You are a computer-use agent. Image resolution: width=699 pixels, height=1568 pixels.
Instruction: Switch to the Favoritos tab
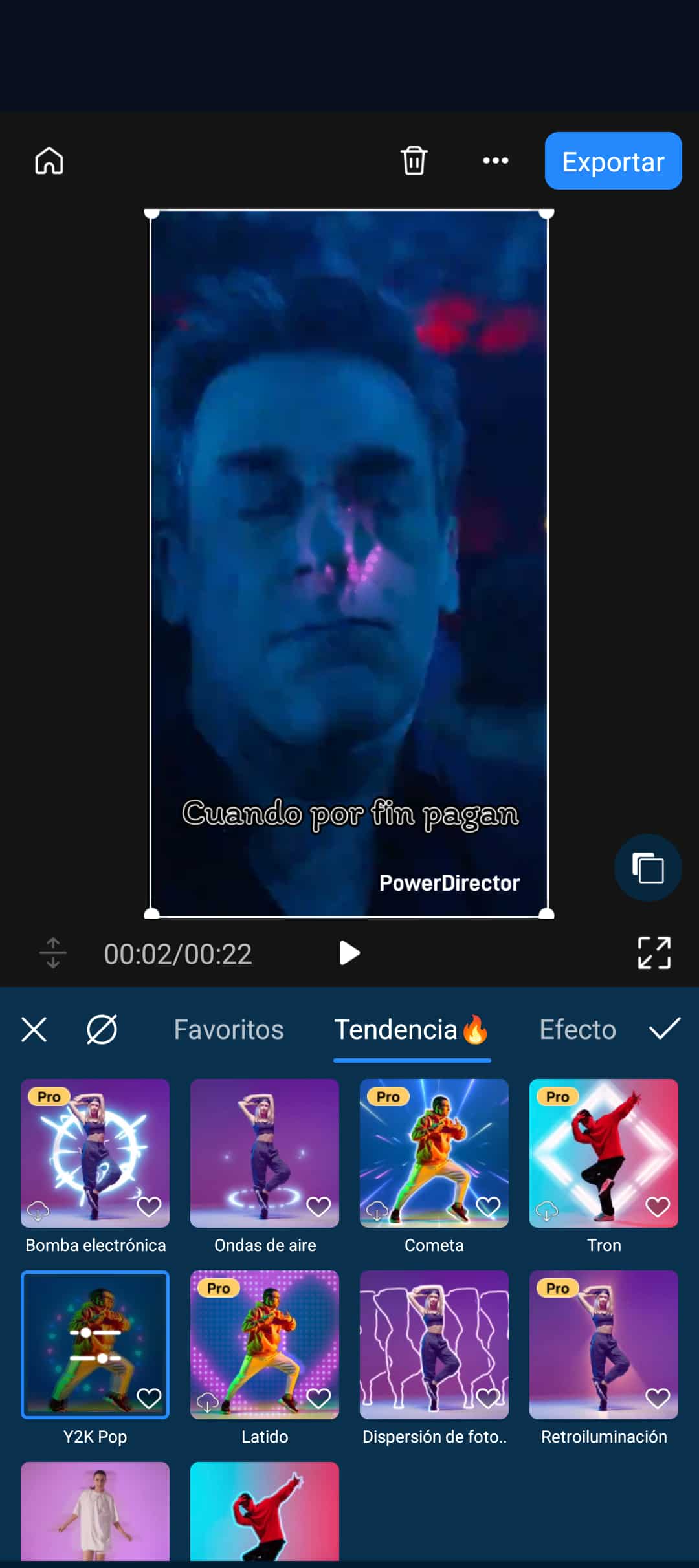[228, 1029]
